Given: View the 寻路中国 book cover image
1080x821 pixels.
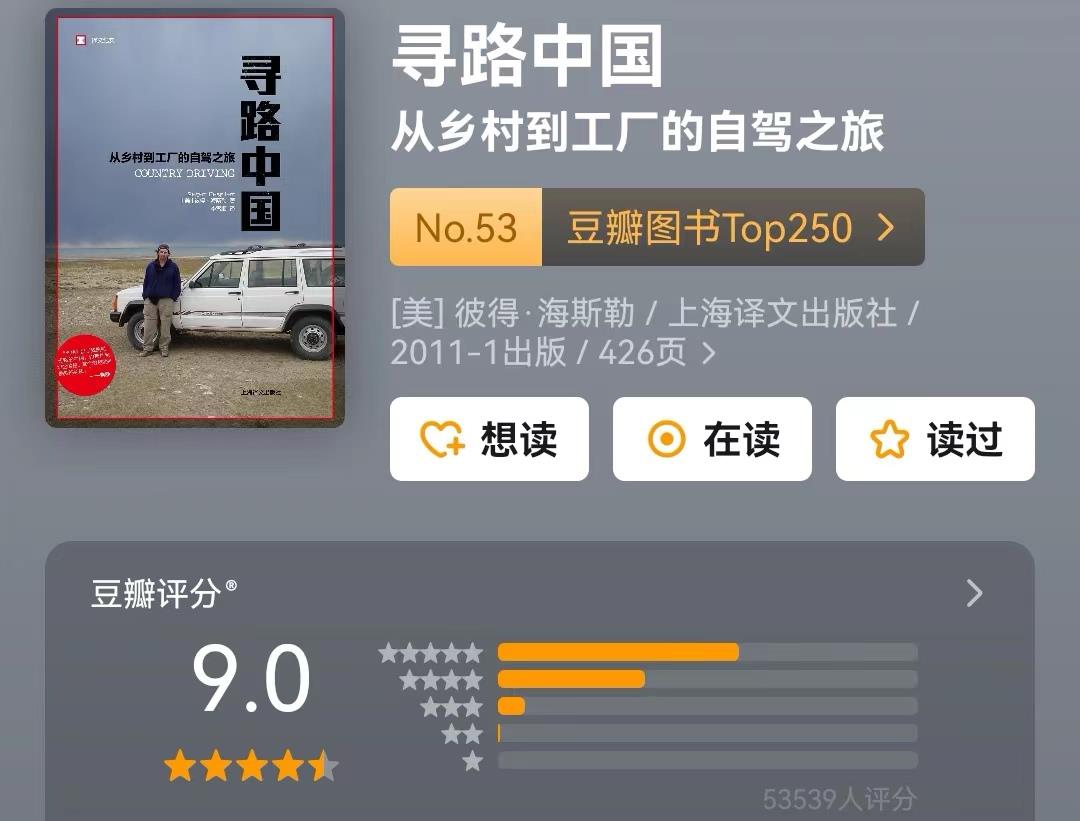Looking at the screenshot, I should coord(195,218).
